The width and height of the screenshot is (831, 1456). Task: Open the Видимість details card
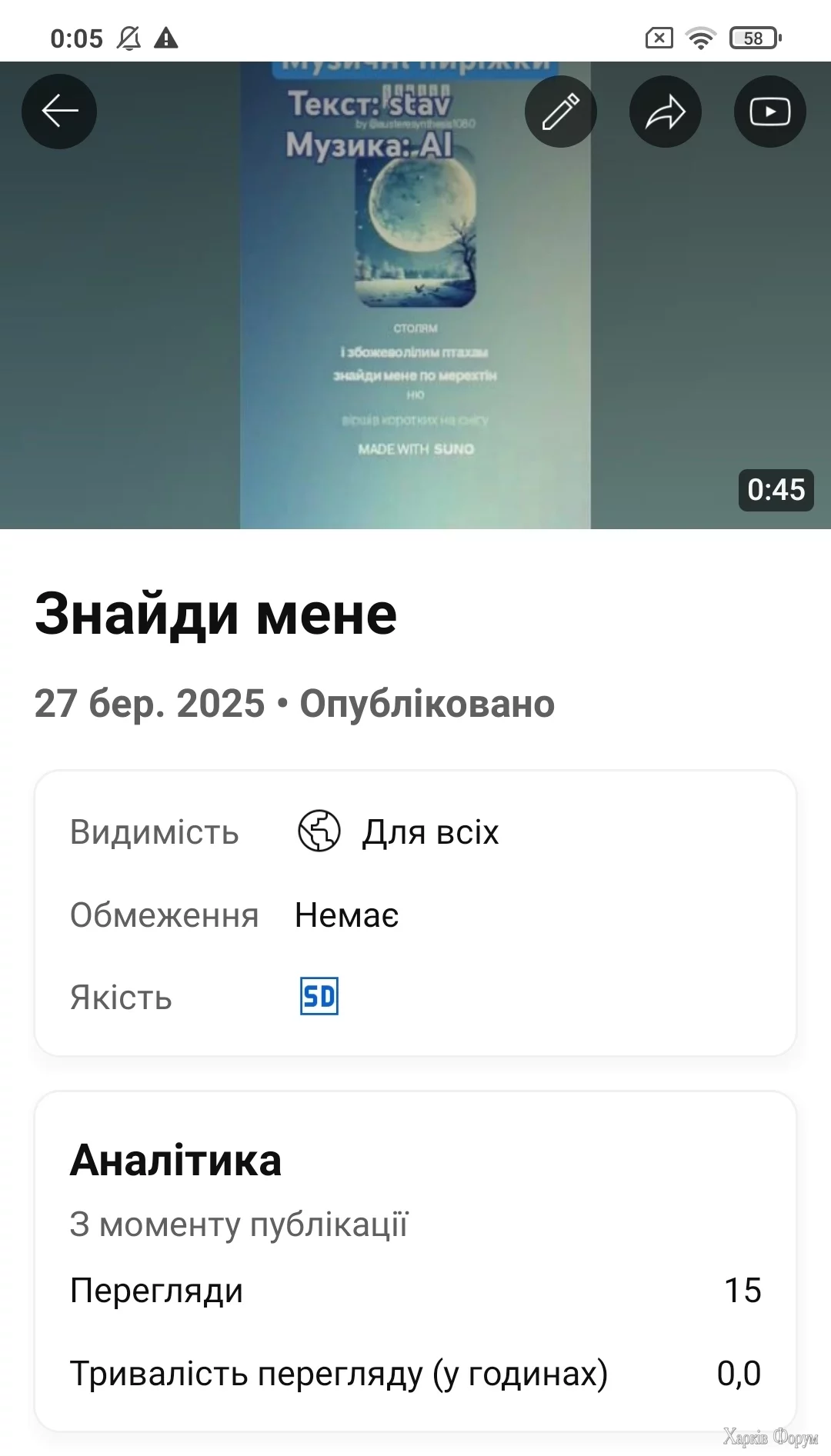click(415, 913)
